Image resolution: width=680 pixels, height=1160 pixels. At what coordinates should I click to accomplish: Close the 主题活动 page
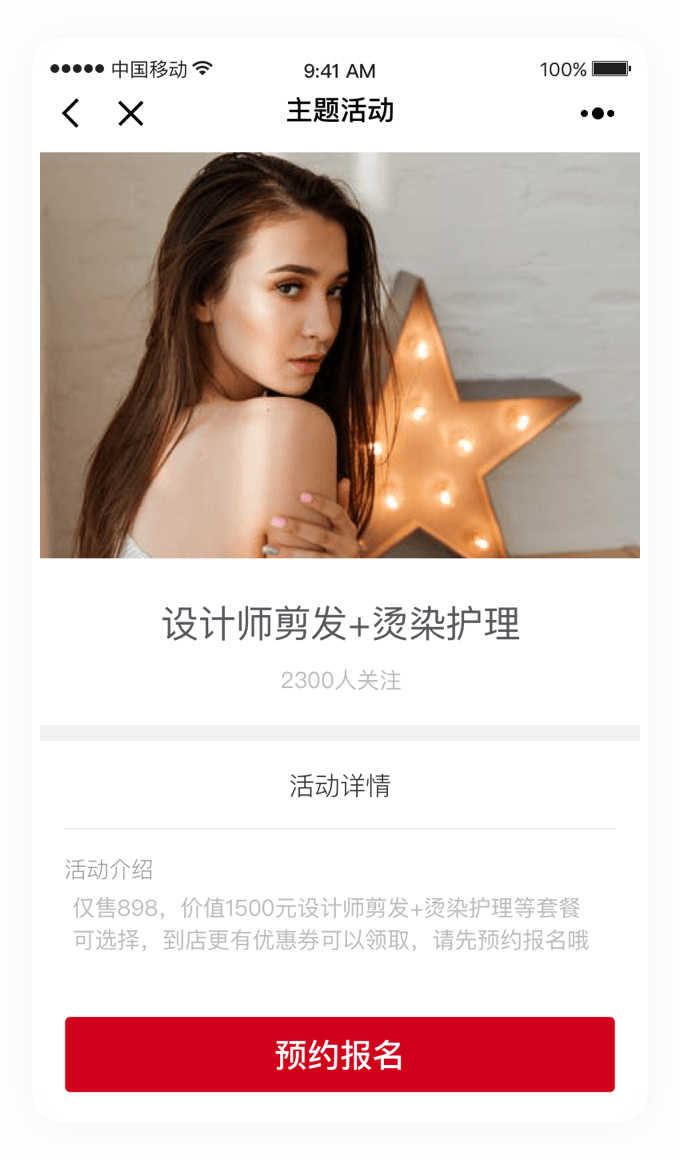coord(131,113)
